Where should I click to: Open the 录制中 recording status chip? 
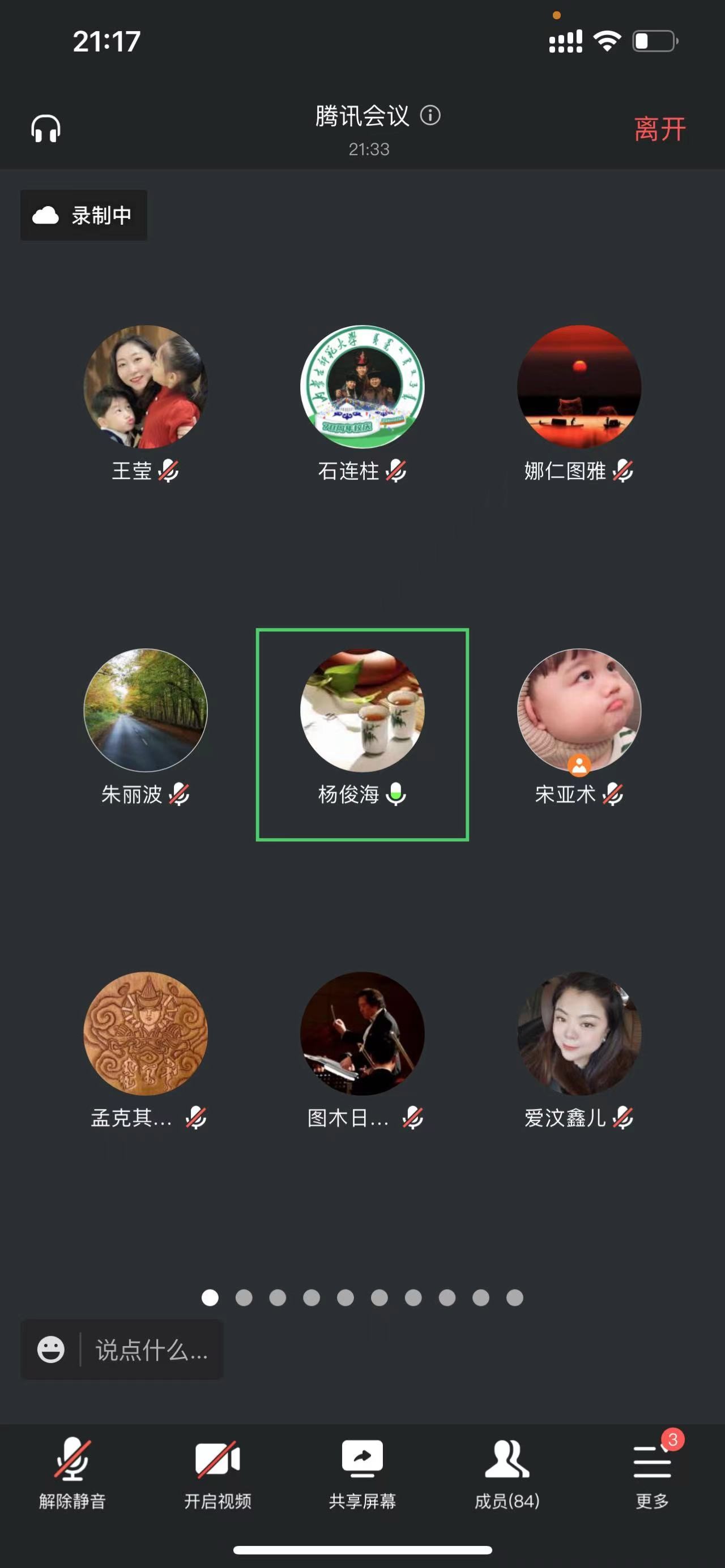(x=84, y=215)
